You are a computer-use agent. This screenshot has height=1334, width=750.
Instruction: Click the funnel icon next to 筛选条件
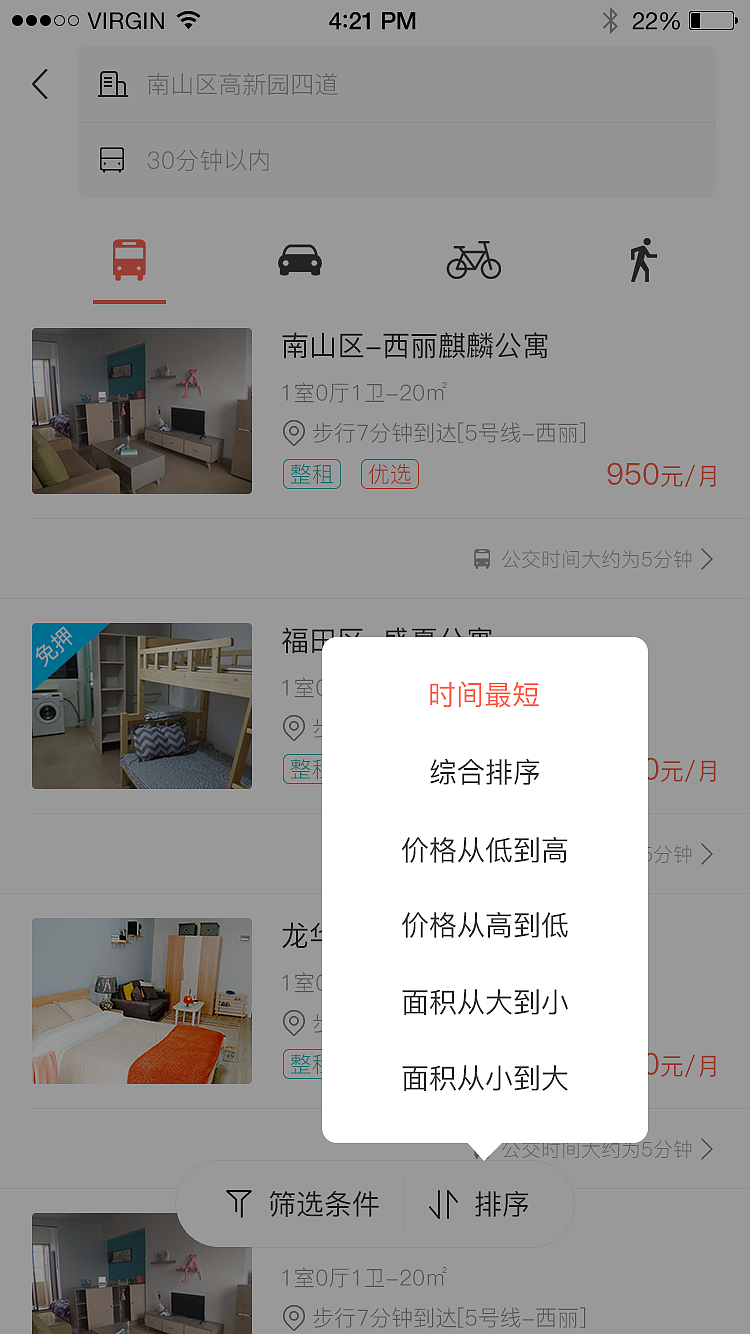240,1204
